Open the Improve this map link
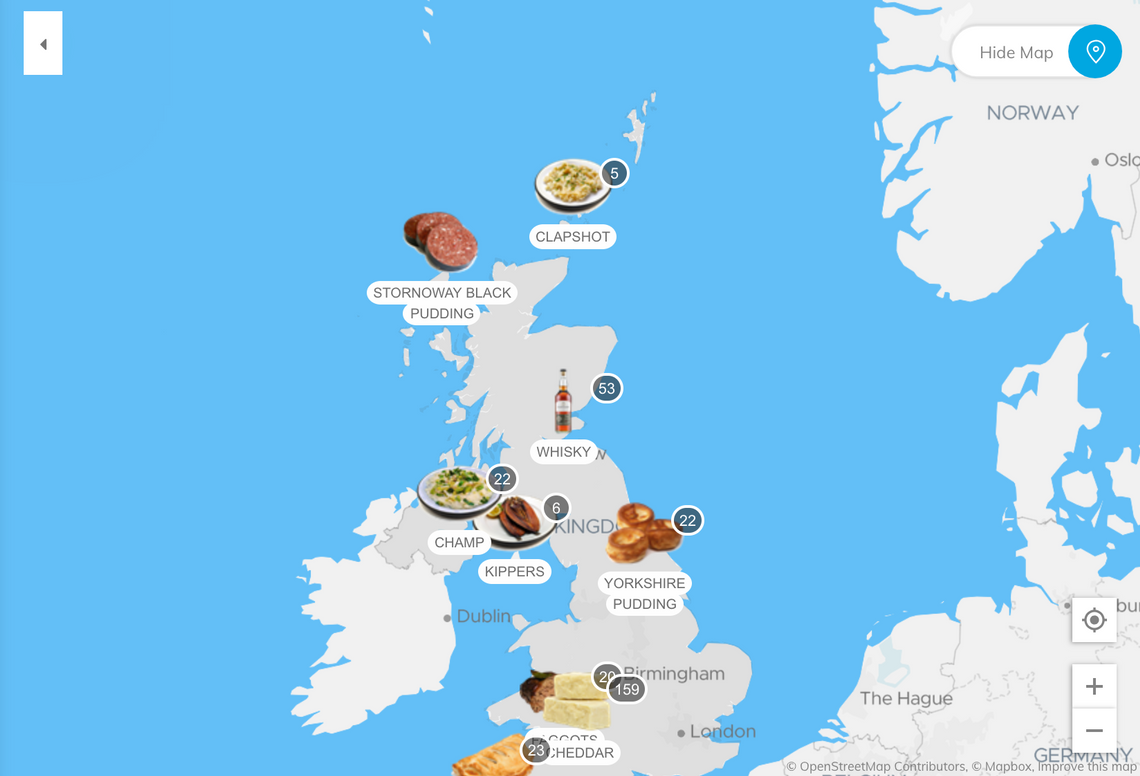Image resolution: width=1140 pixels, height=776 pixels. coord(1072,767)
